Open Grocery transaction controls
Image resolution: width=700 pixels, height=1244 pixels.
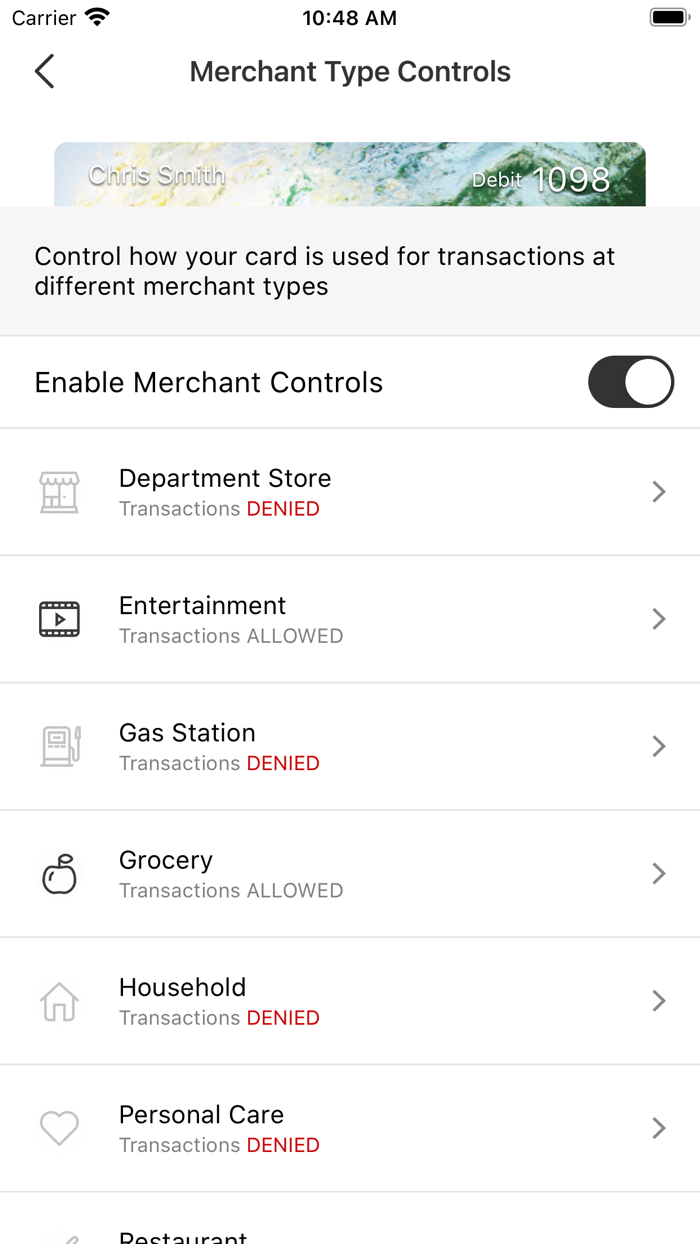tap(350, 873)
